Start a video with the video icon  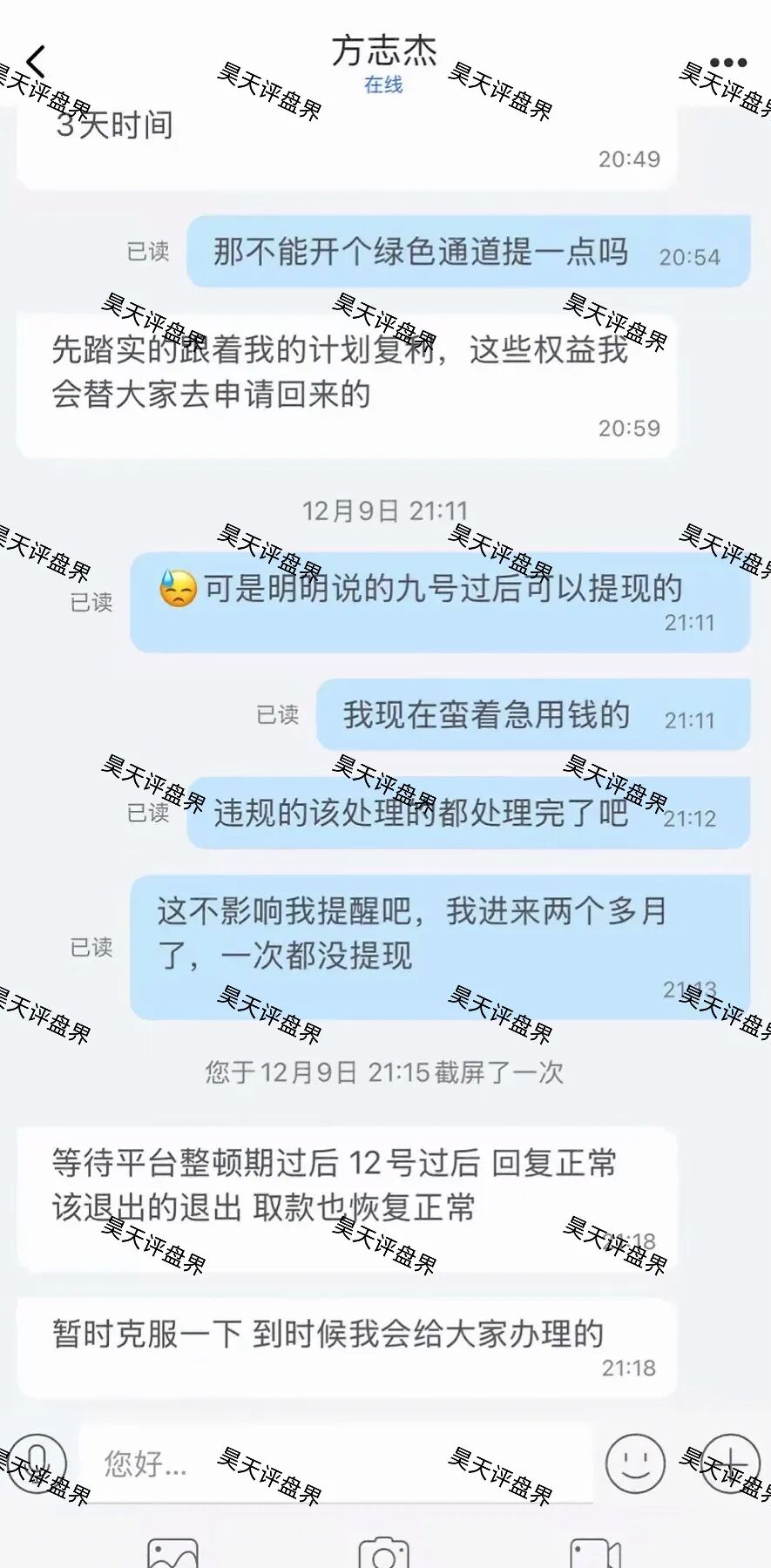592,1551
